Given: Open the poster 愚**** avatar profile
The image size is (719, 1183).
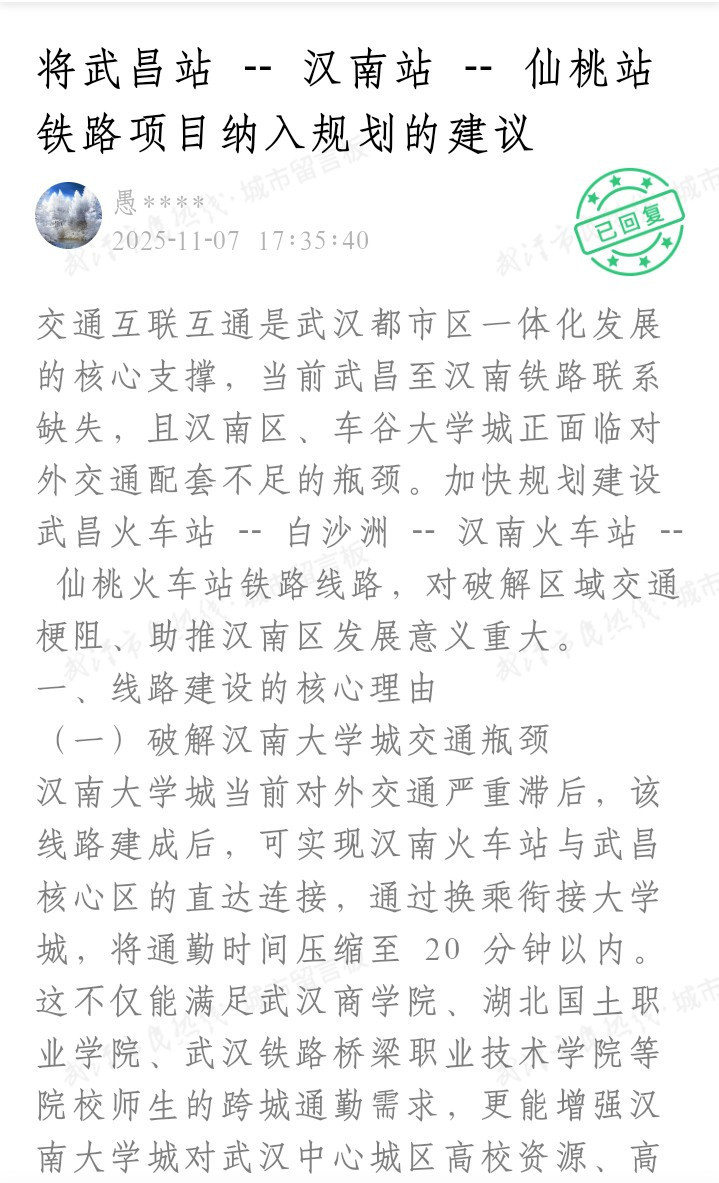Looking at the screenshot, I should [x=68, y=215].
